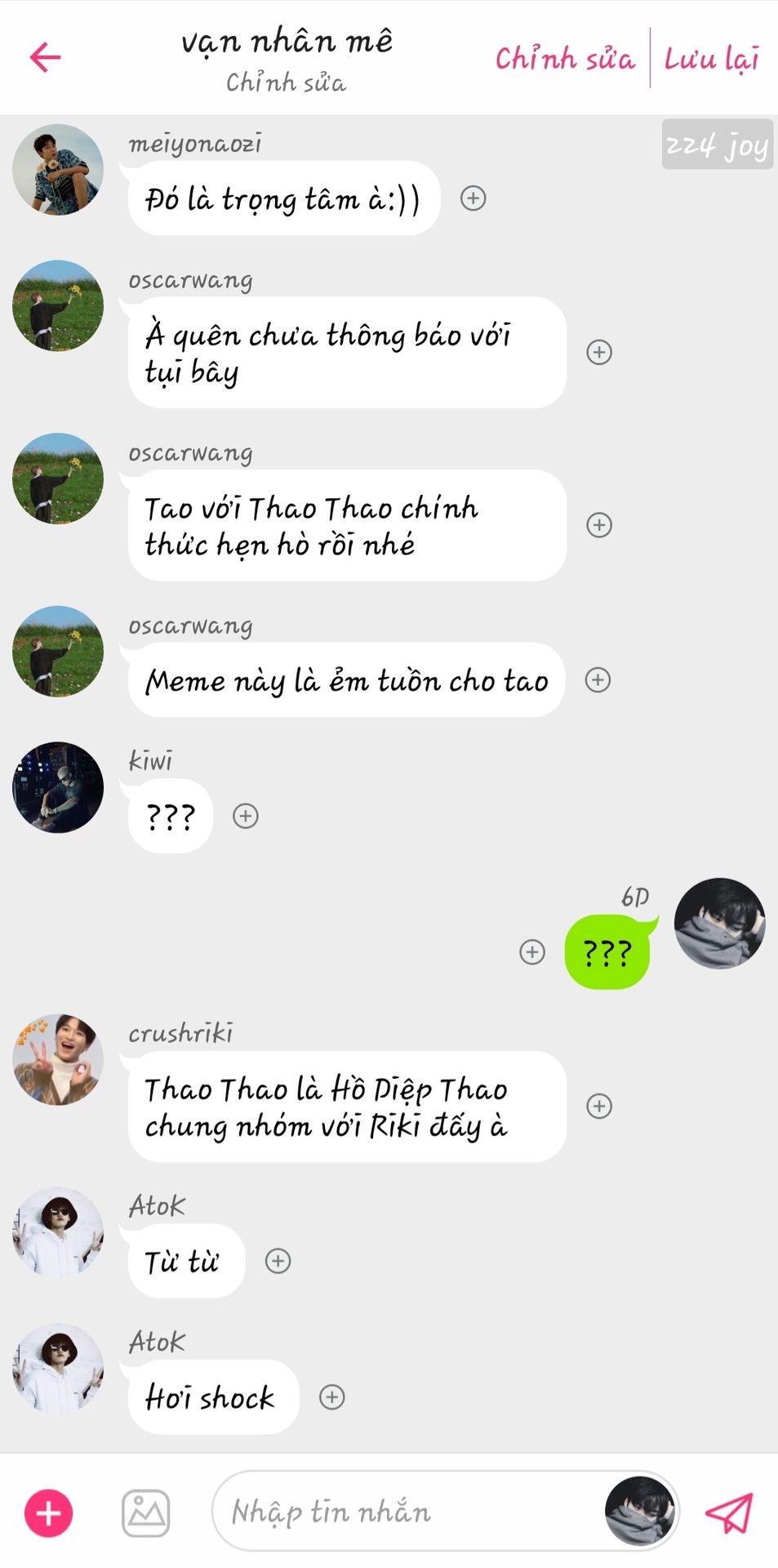778x1568 pixels.
Task: Tap plus icon beside kiwi's ??? message
Action: [246, 816]
